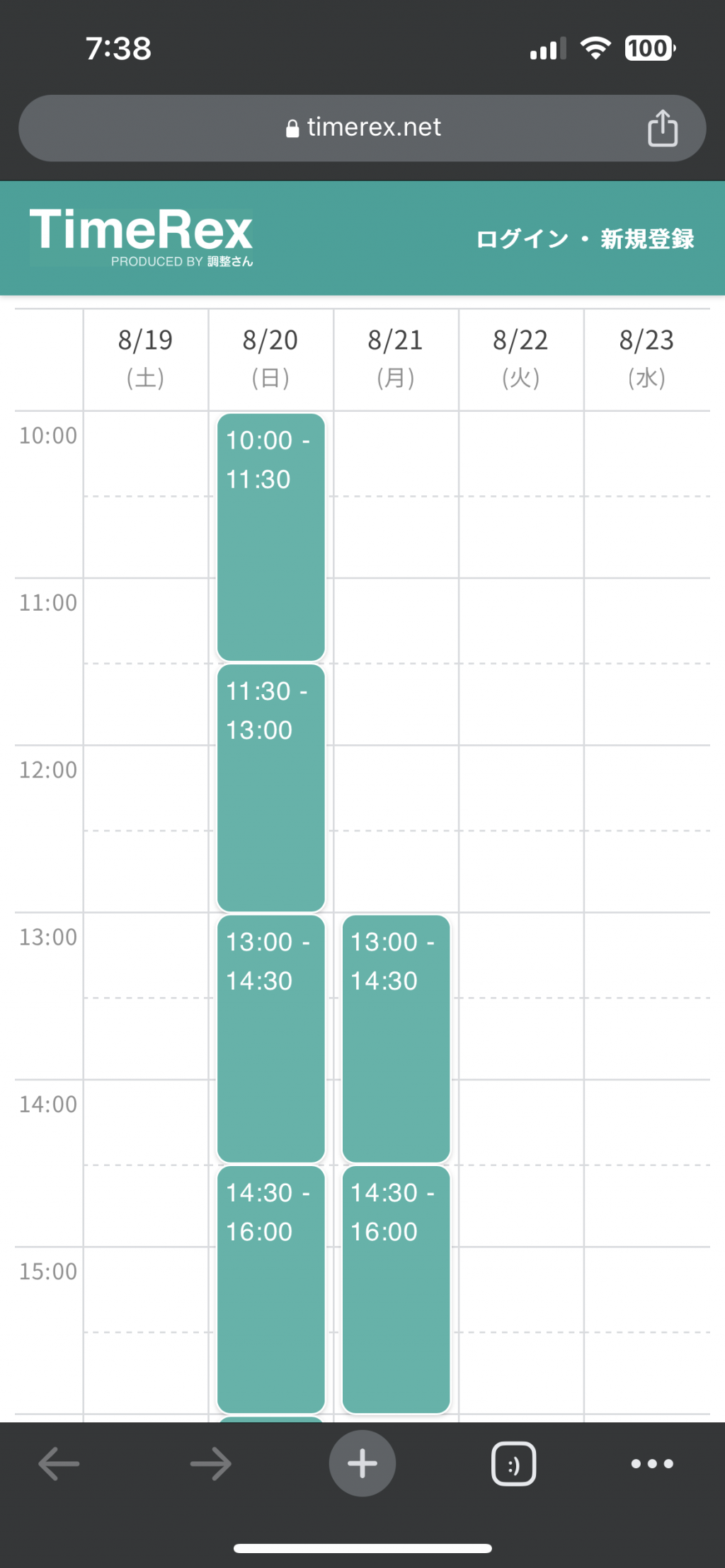Open a new tab with the plus button

click(x=362, y=1463)
